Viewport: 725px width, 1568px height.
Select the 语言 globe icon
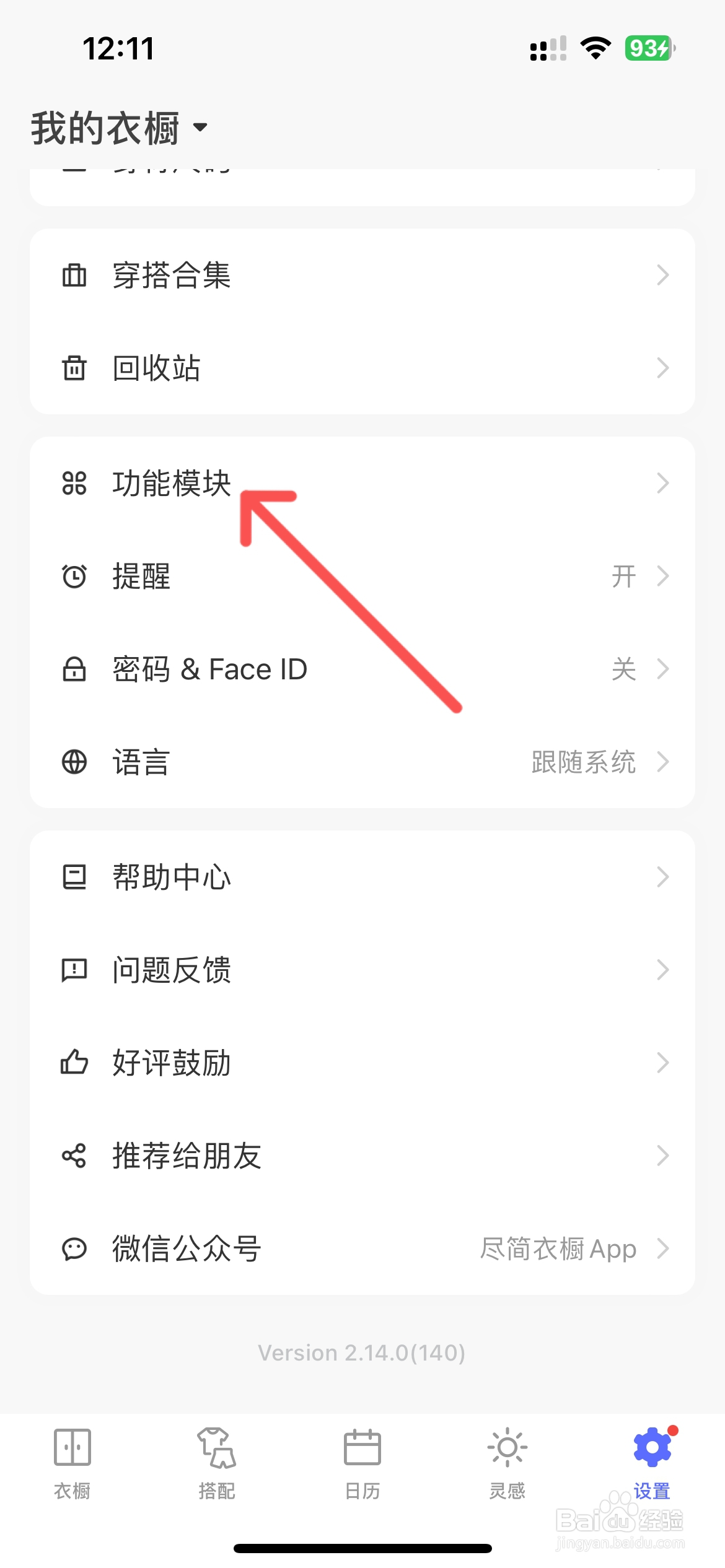[73, 762]
